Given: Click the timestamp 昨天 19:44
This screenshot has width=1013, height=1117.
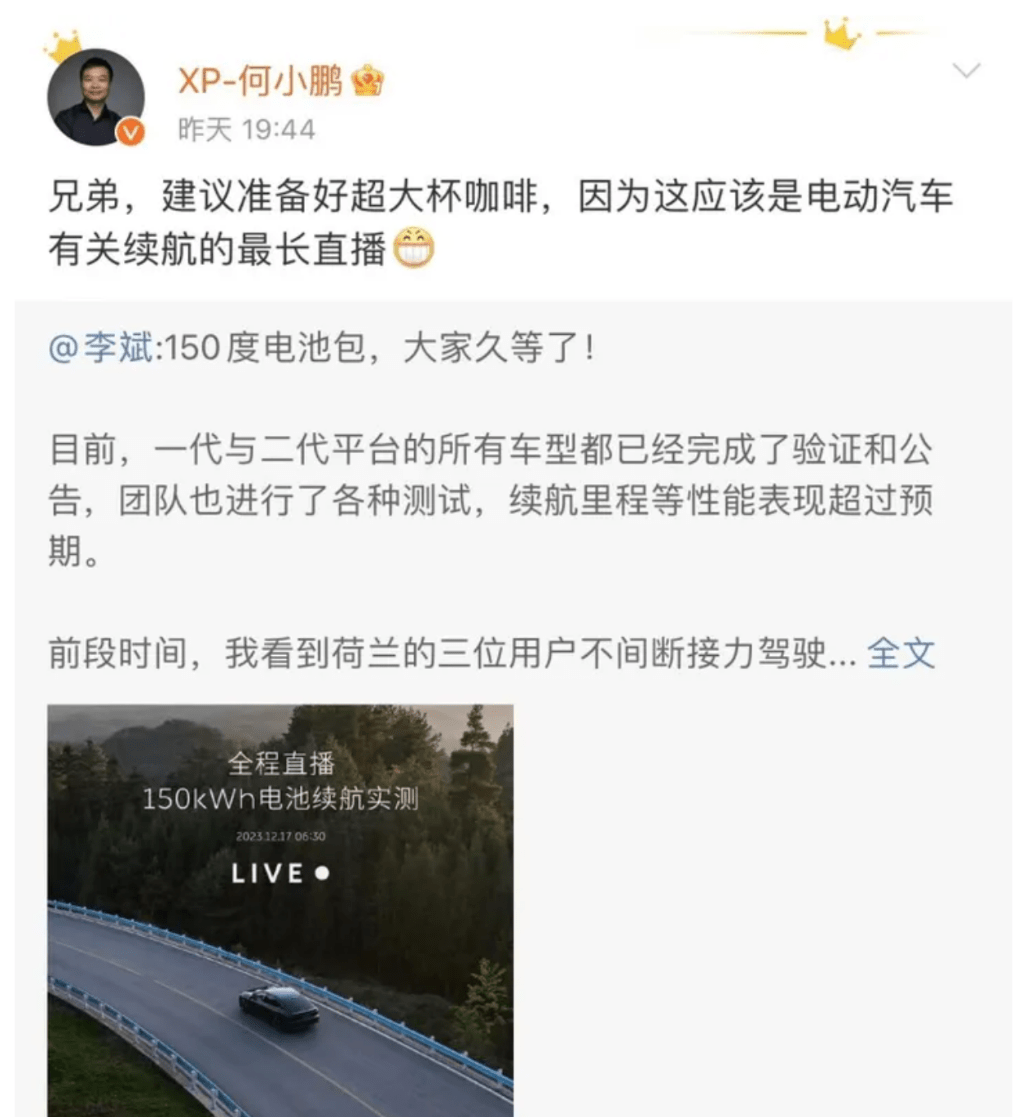Looking at the screenshot, I should 245,129.
